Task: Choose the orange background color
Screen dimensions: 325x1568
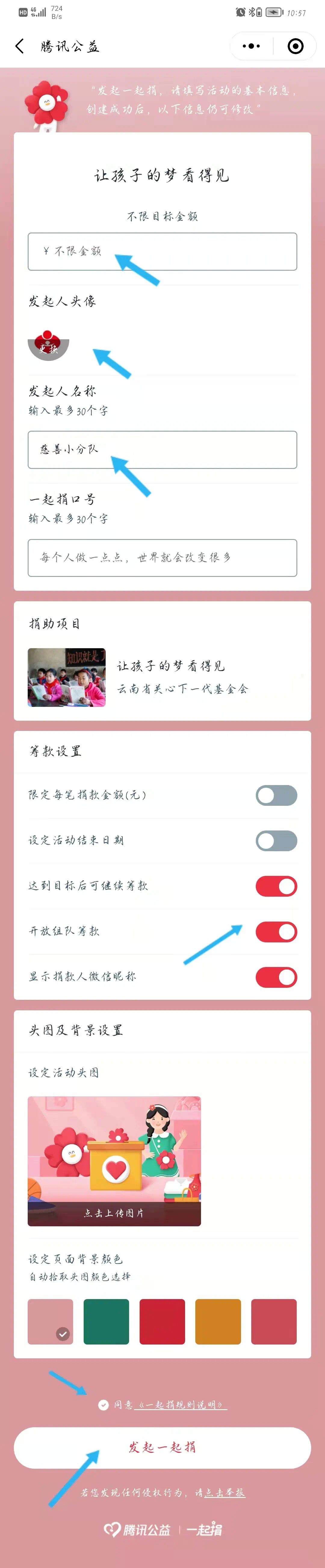Action: [x=218, y=1321]
